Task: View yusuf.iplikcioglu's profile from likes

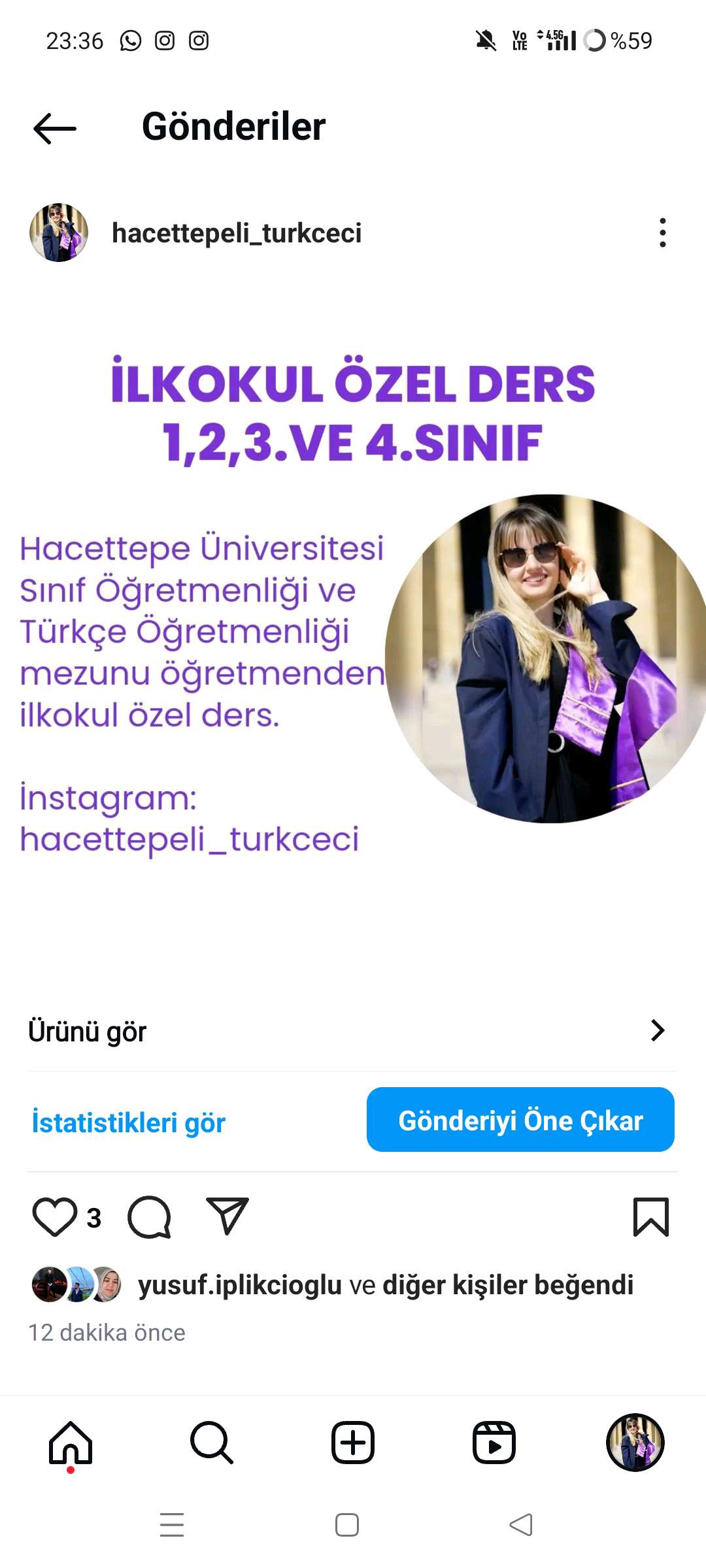Action: click(239, 1285)
